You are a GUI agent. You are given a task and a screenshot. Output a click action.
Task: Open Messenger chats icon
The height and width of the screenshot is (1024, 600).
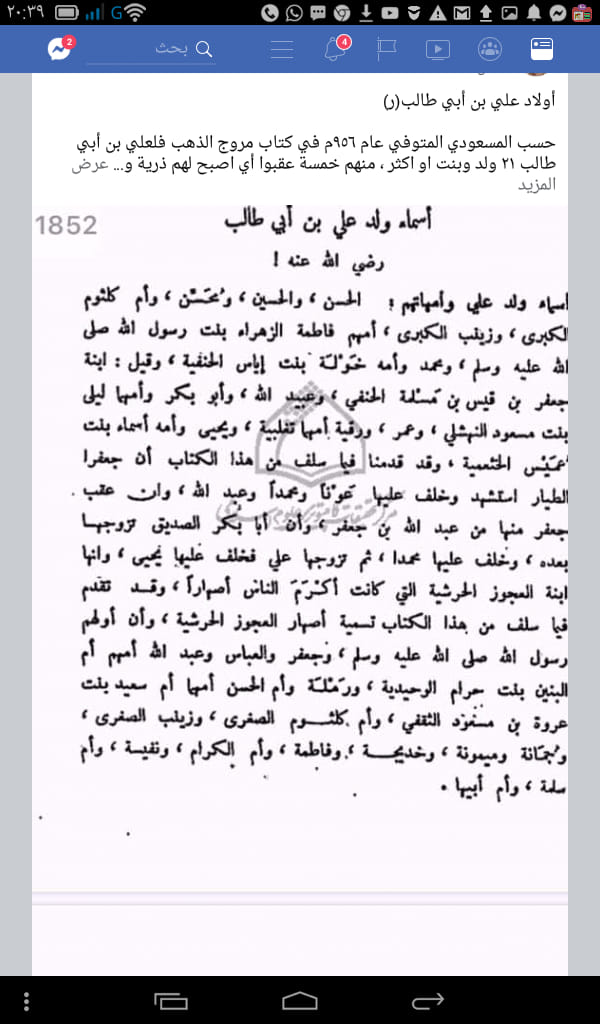click(x=61, y=49)
